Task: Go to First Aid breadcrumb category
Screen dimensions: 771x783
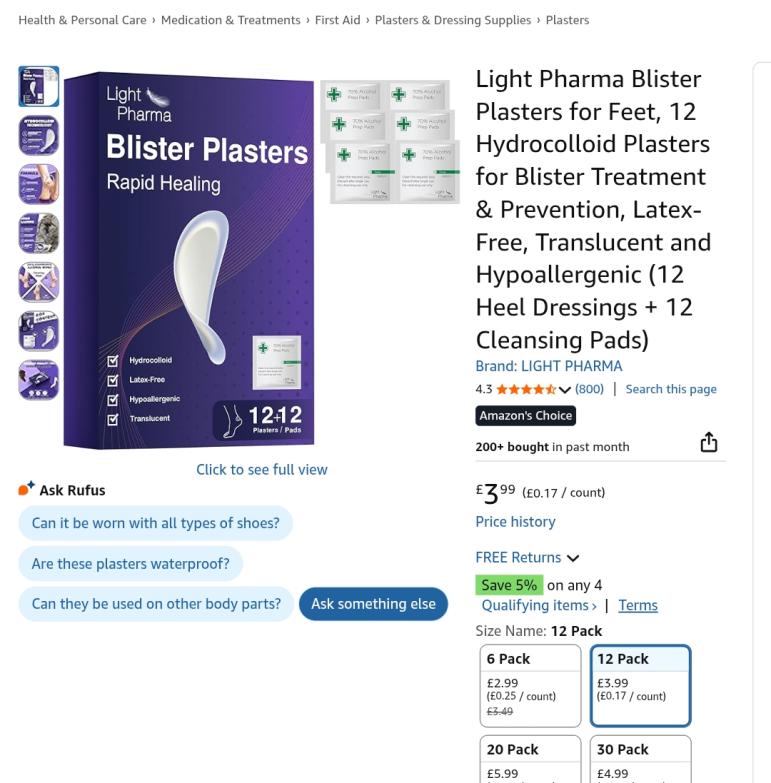Action: (338, 20)
